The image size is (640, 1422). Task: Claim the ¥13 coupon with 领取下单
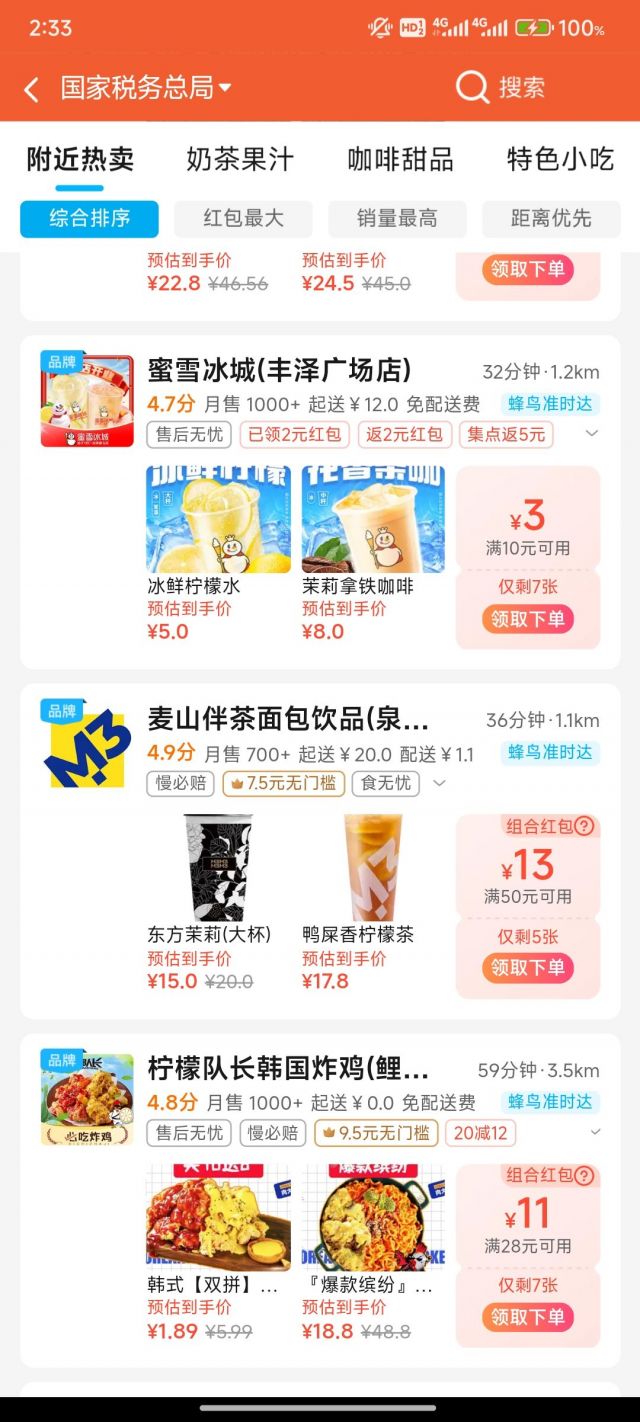(527, 968)
